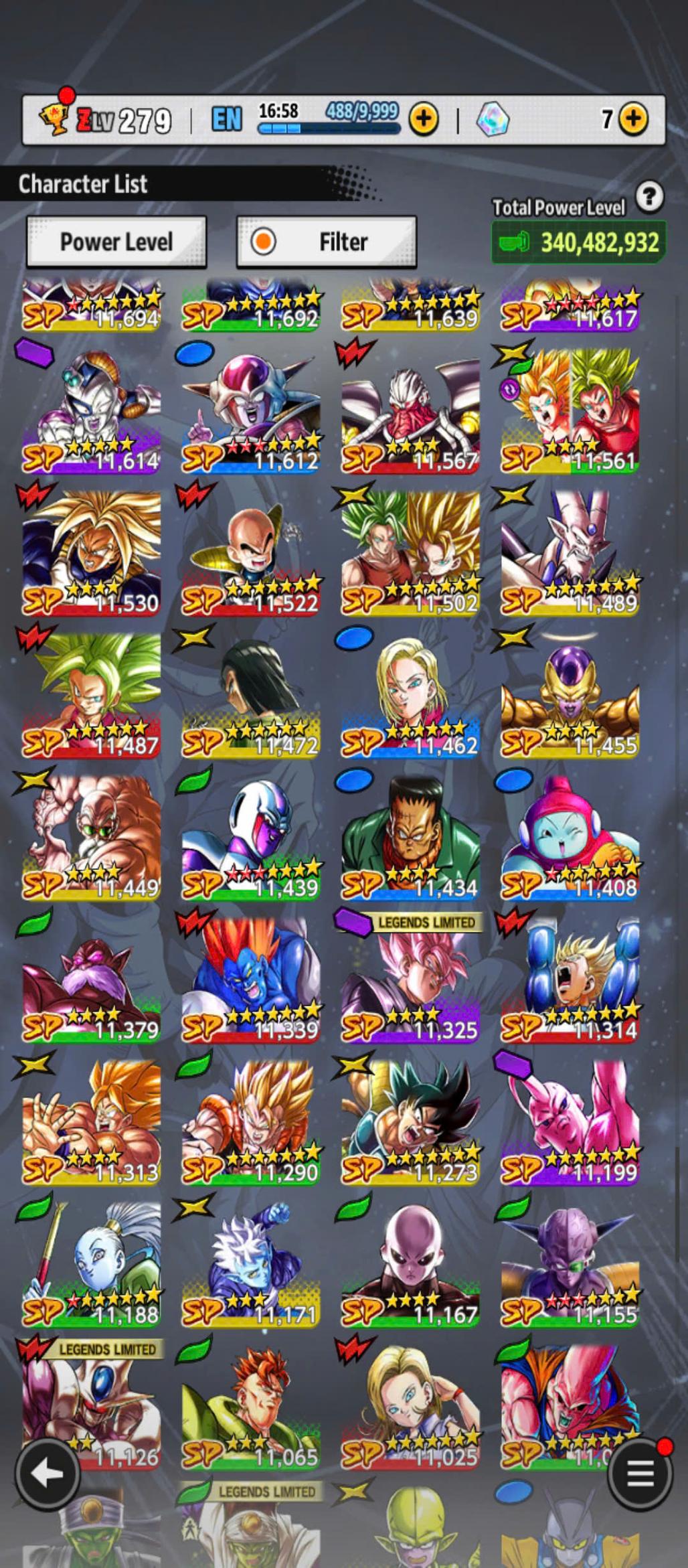The height and width of the screenshot is (1568, 688).
Task: Open the Total Power Level help icon
Action: [649, 197]
